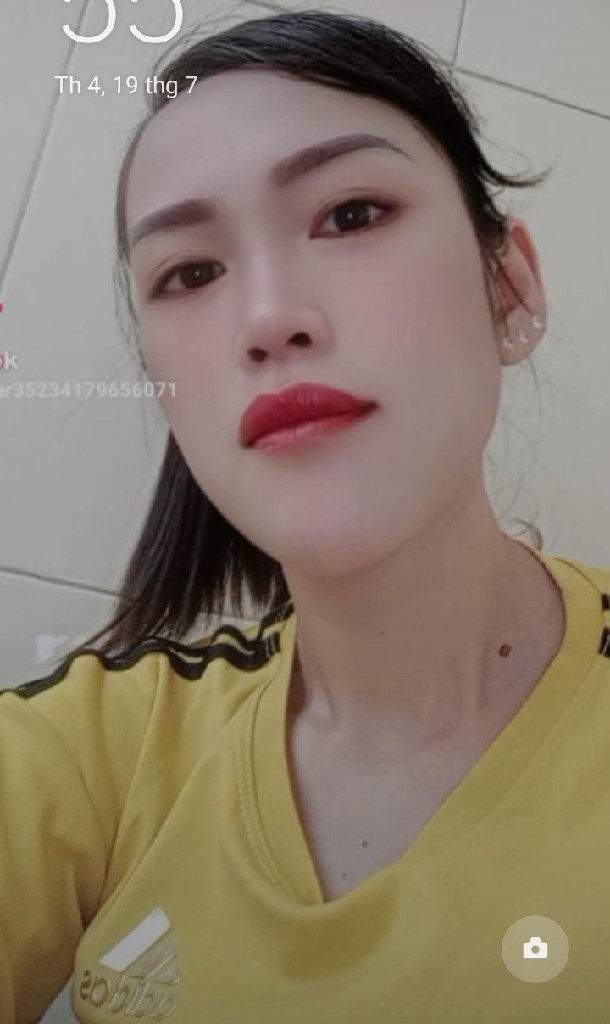Image resolution: width=610 pixels, height=1024 pixels.
Task: Open the camera shortcut on lock screen
Action: (x=535, y=948)
